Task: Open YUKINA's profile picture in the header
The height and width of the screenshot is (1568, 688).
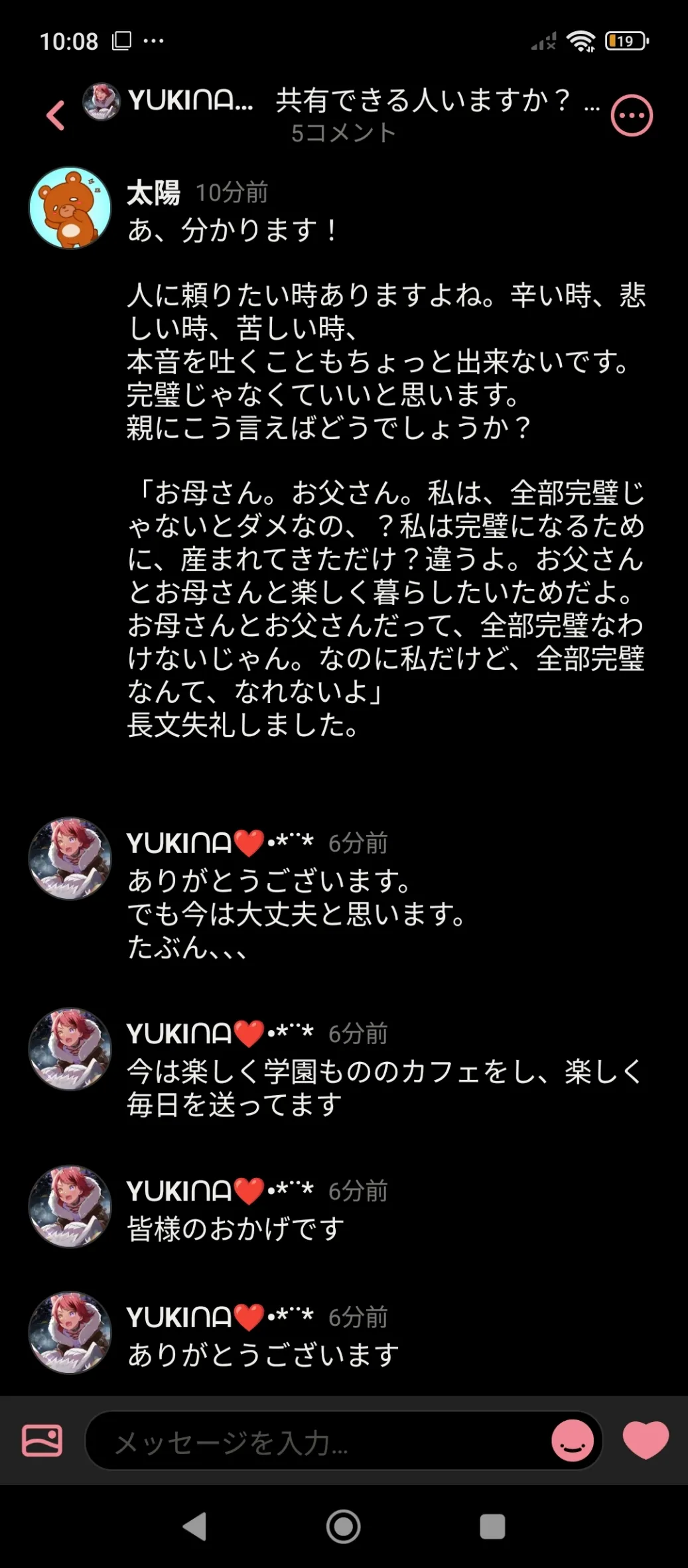Action: [101, 101]
